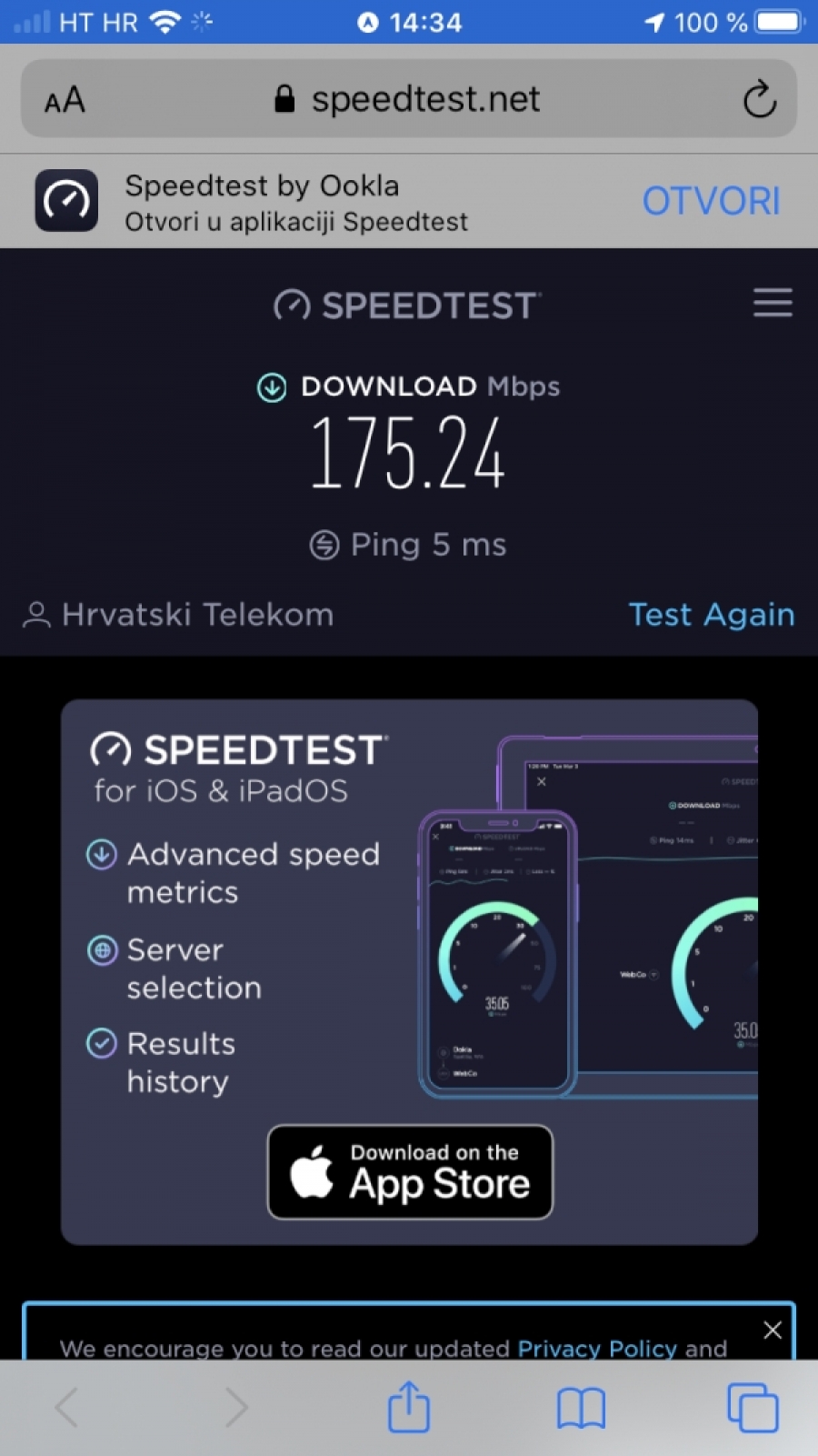Image resolution: width=818 pixels, height=1456 pixels.
Task: Tap the Speedtest by Ookla app icon
Action: click(65, 200)
